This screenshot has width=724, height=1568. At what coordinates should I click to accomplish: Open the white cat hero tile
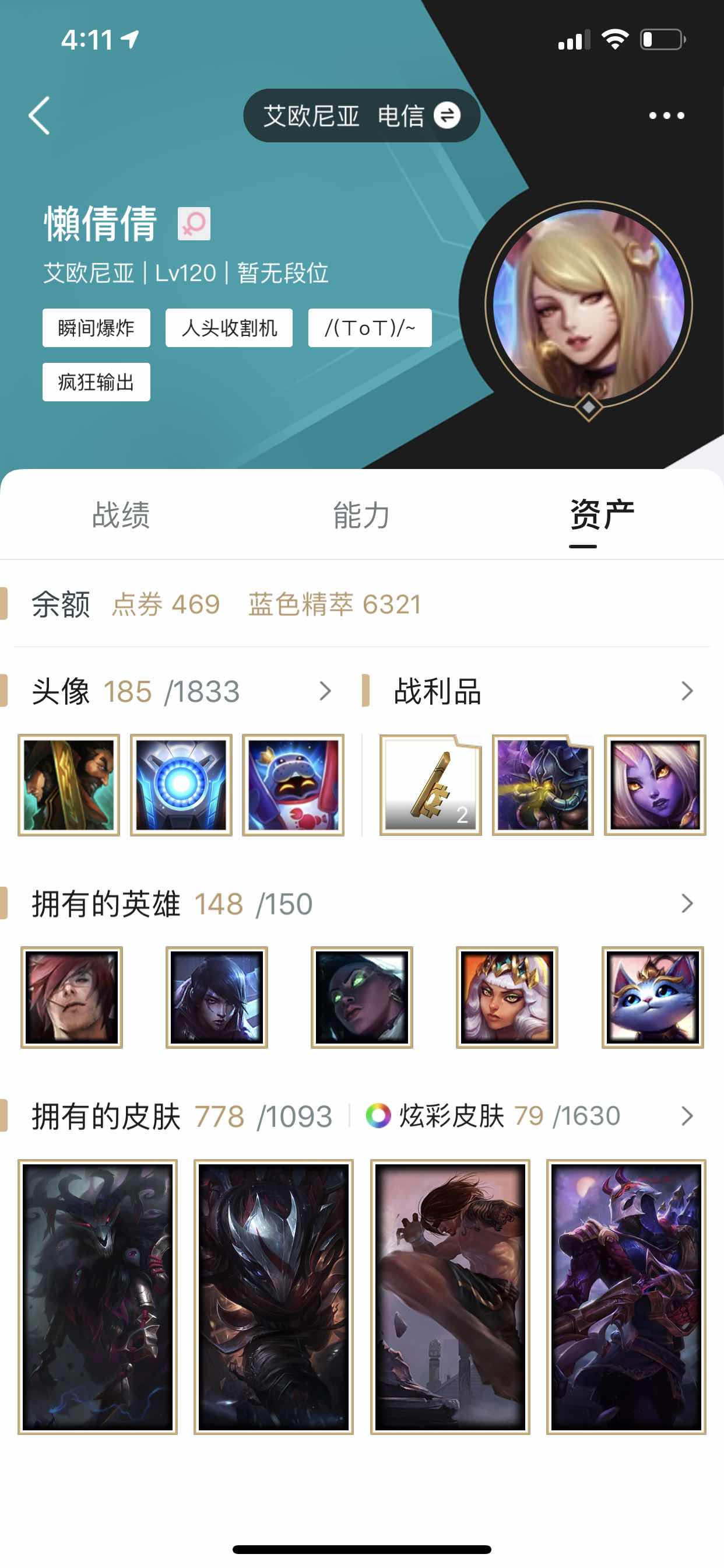[x=652, y=997]
